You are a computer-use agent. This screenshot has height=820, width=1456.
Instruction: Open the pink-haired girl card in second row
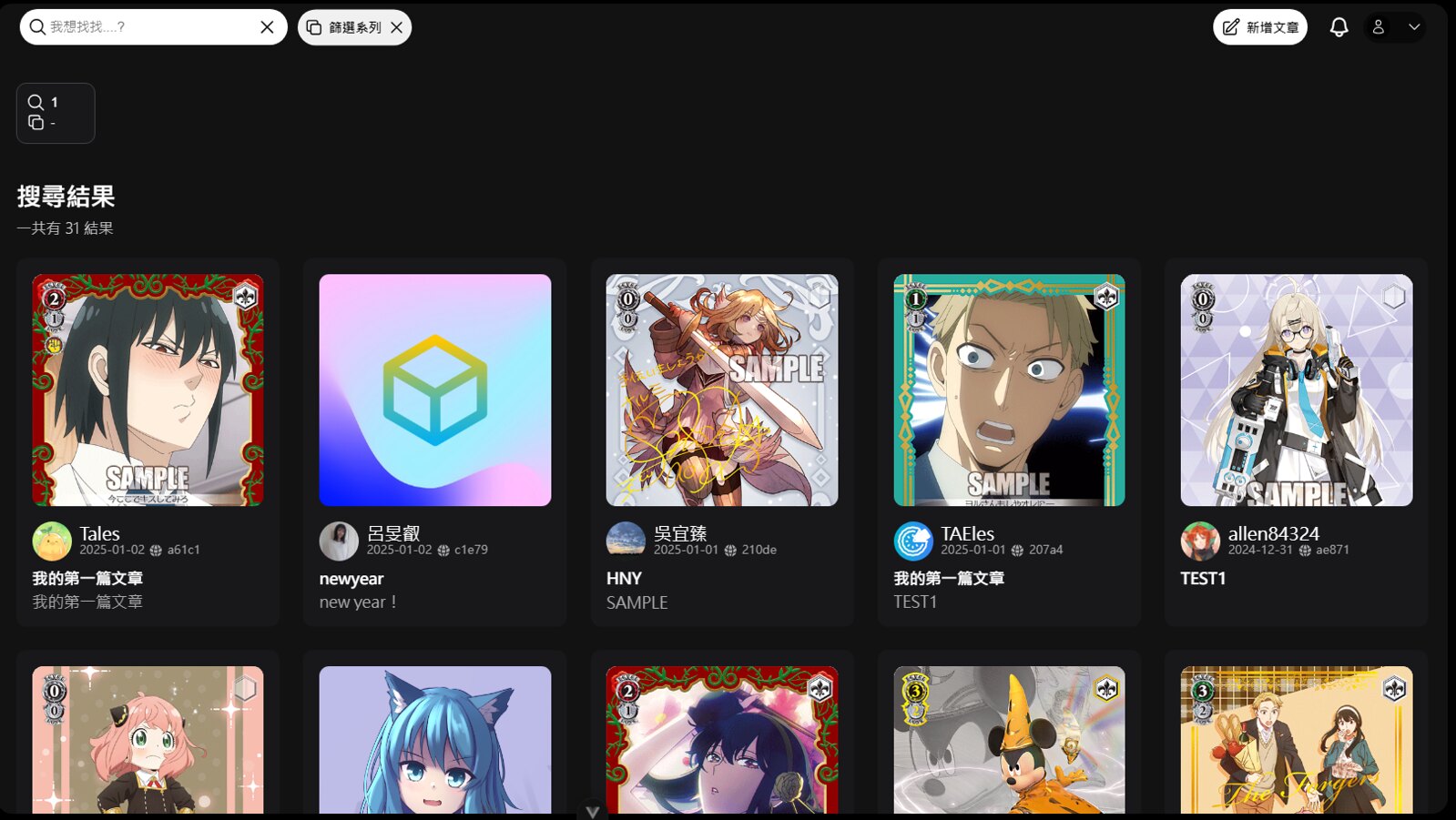pos(148,739)
